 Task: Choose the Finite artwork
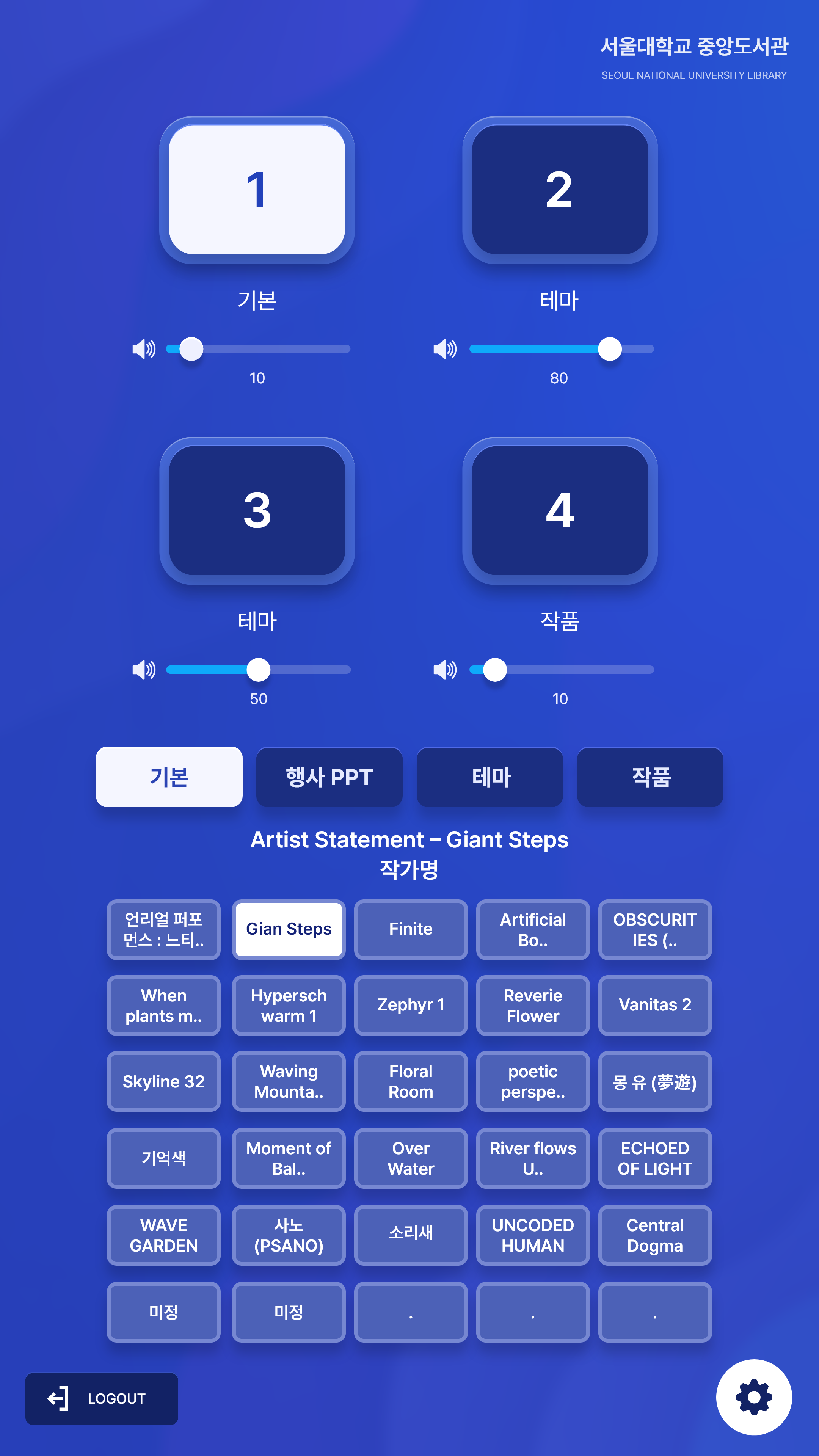pos(411,929)
